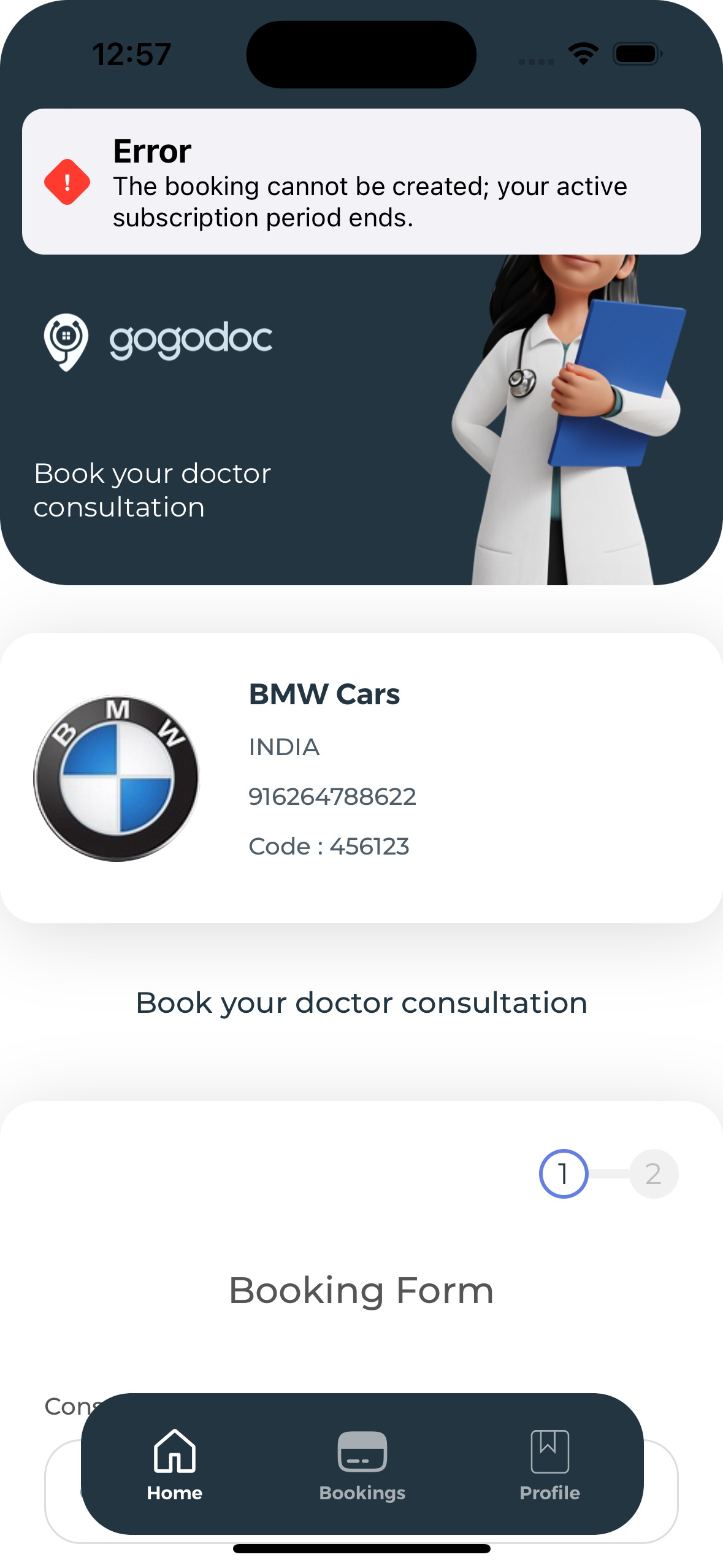The image size is (723, 1568).
Task: Jump to booking form step 2
Action: 653,1174
